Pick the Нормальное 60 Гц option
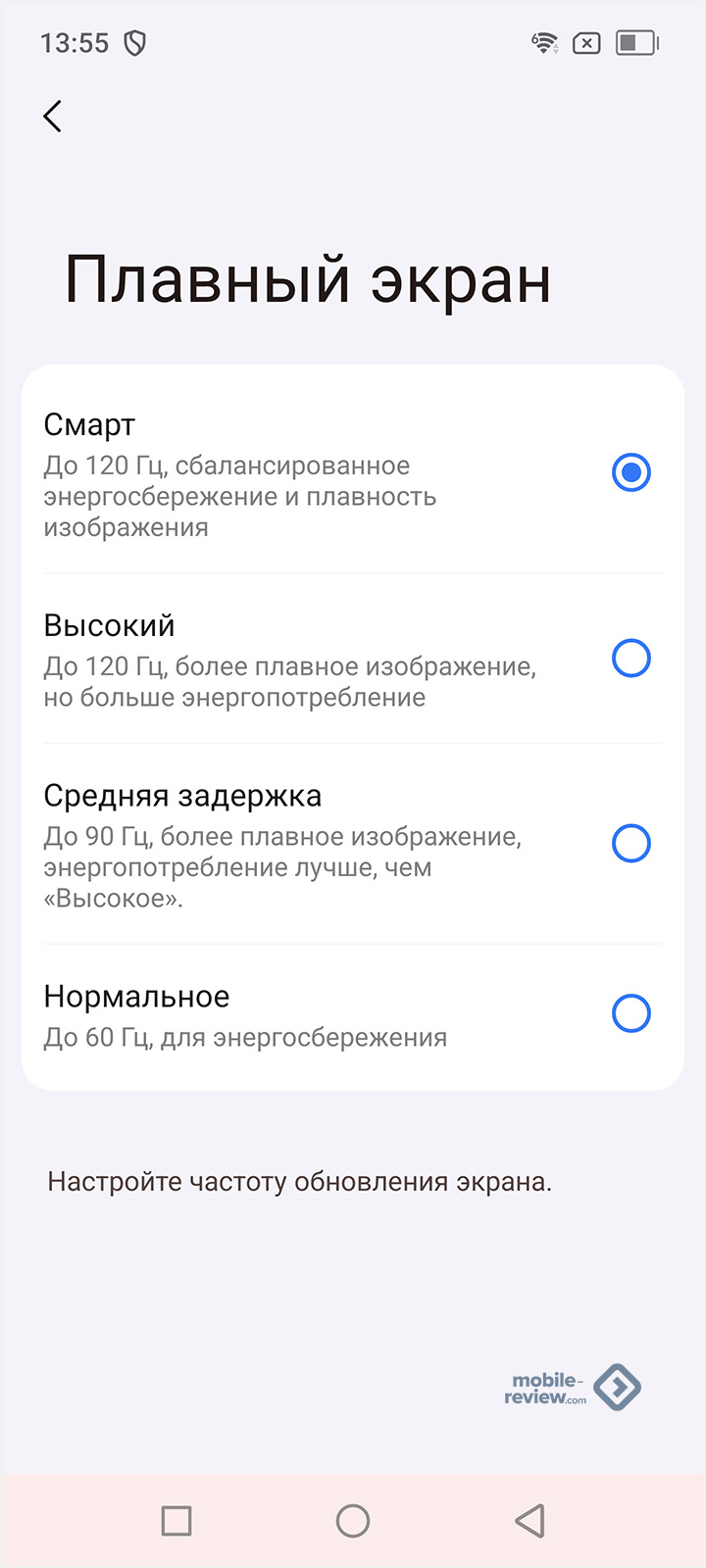Viewport: 706px width, 1568px height. click(x=630, y=1013)
